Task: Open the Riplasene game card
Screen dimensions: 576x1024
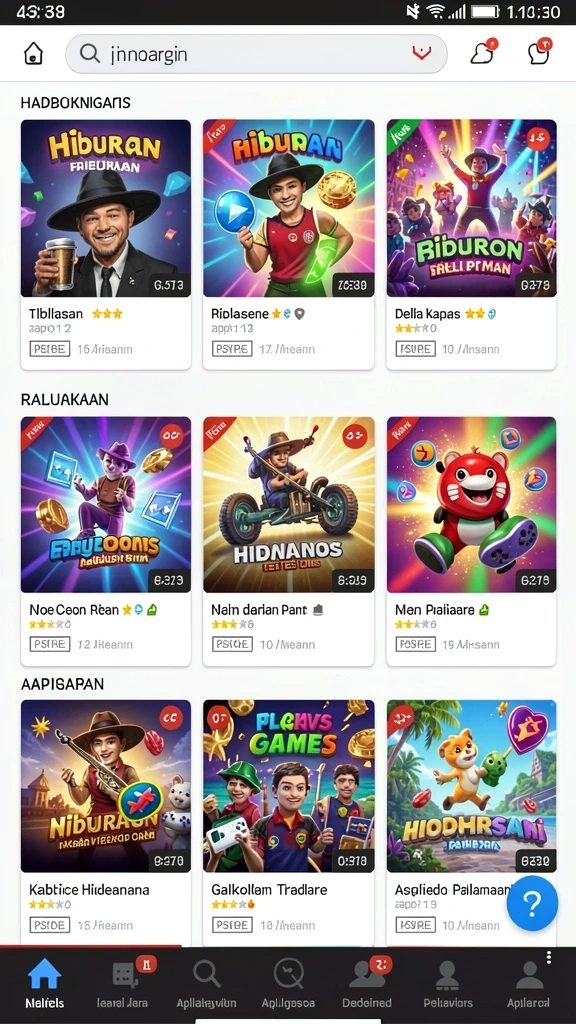Action: (289, 245)
